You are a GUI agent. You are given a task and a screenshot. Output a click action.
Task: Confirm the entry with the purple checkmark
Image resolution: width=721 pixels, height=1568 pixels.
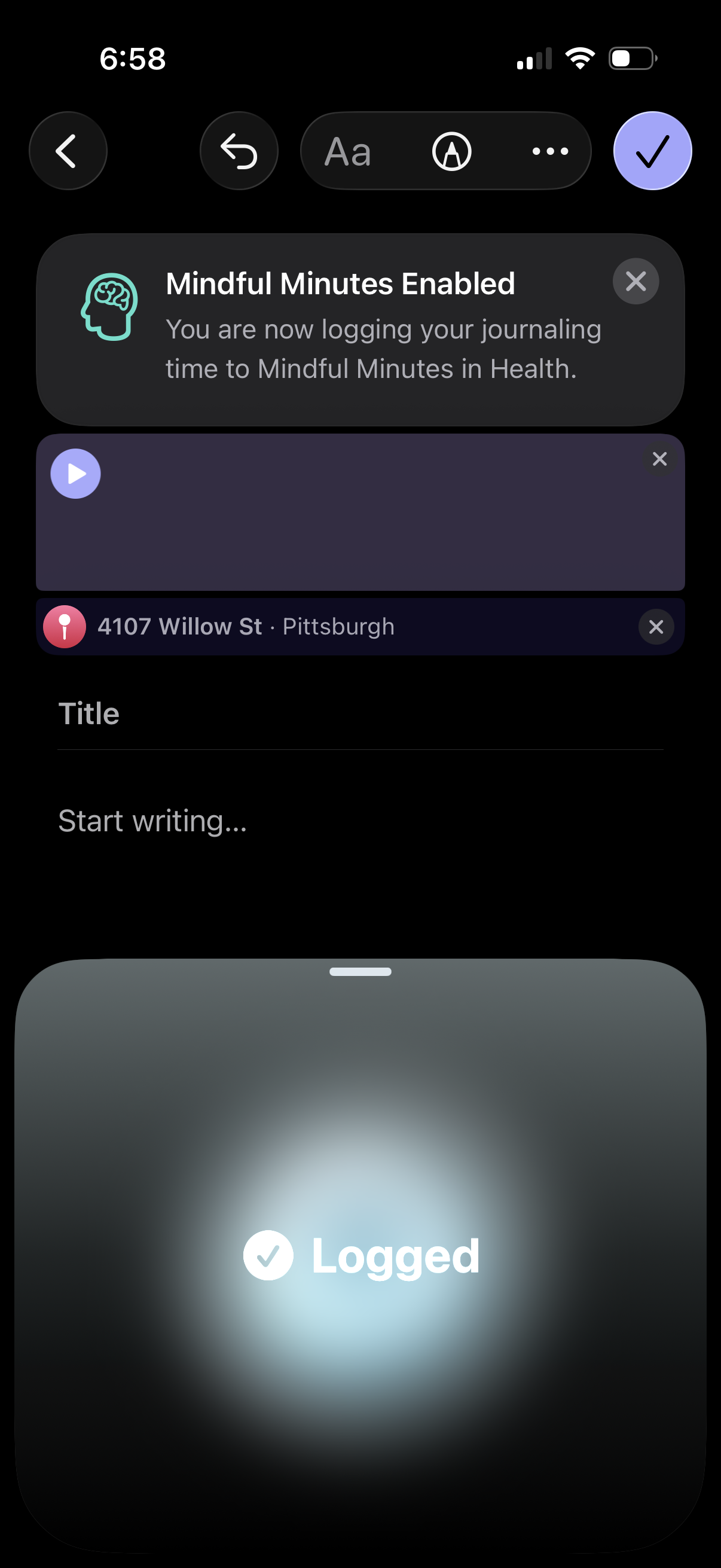[652, 151]
